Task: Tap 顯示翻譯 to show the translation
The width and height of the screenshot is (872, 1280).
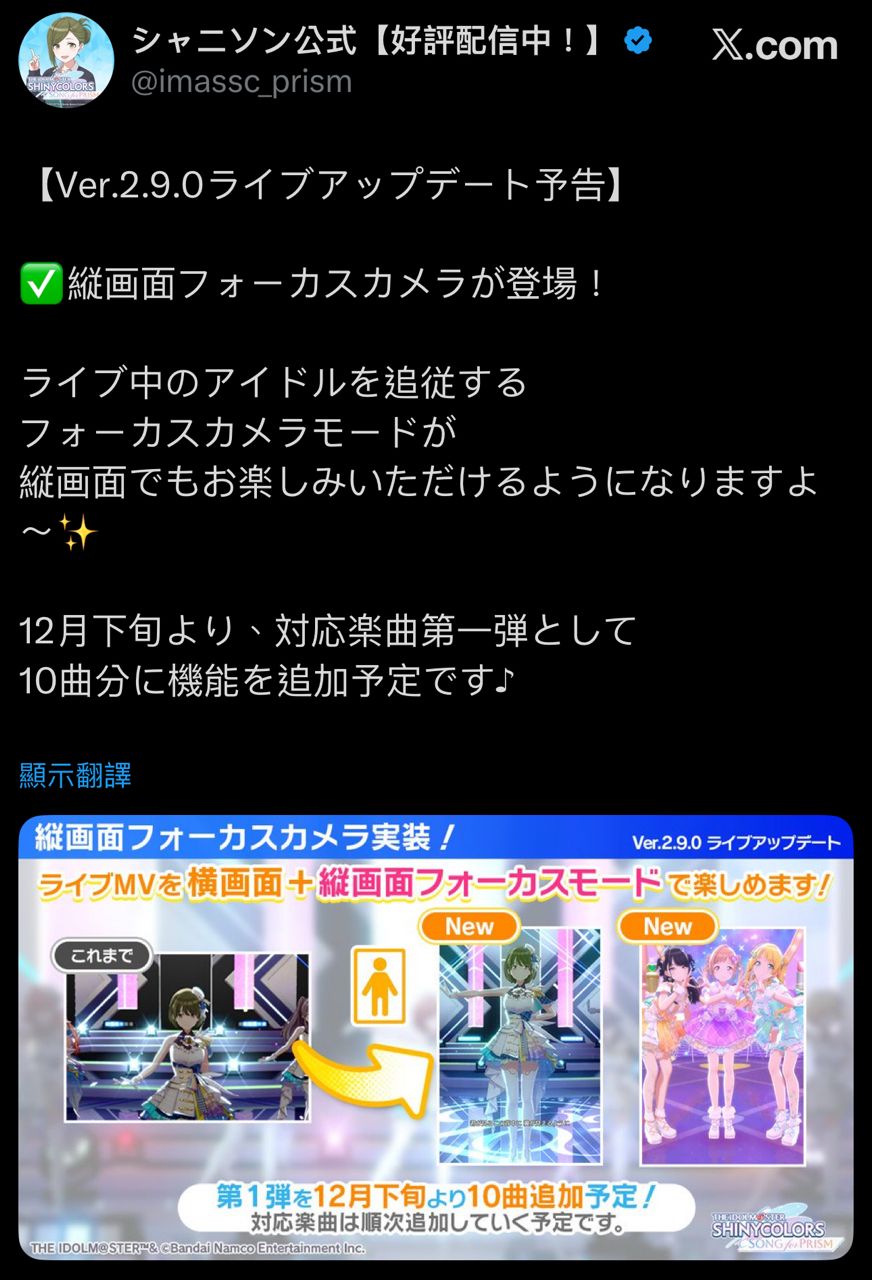Action: [76, 774]
